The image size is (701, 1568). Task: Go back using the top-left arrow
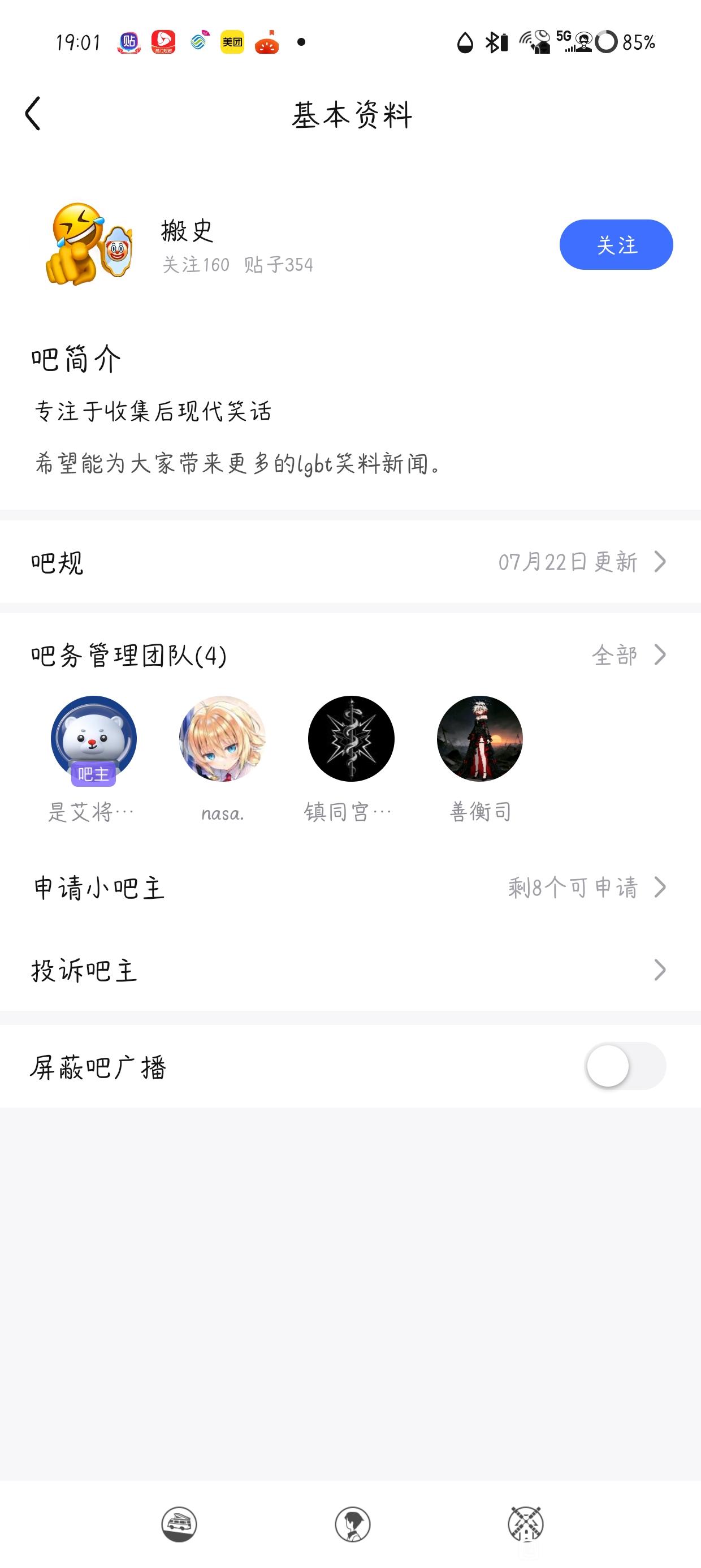tap(33, 113)
